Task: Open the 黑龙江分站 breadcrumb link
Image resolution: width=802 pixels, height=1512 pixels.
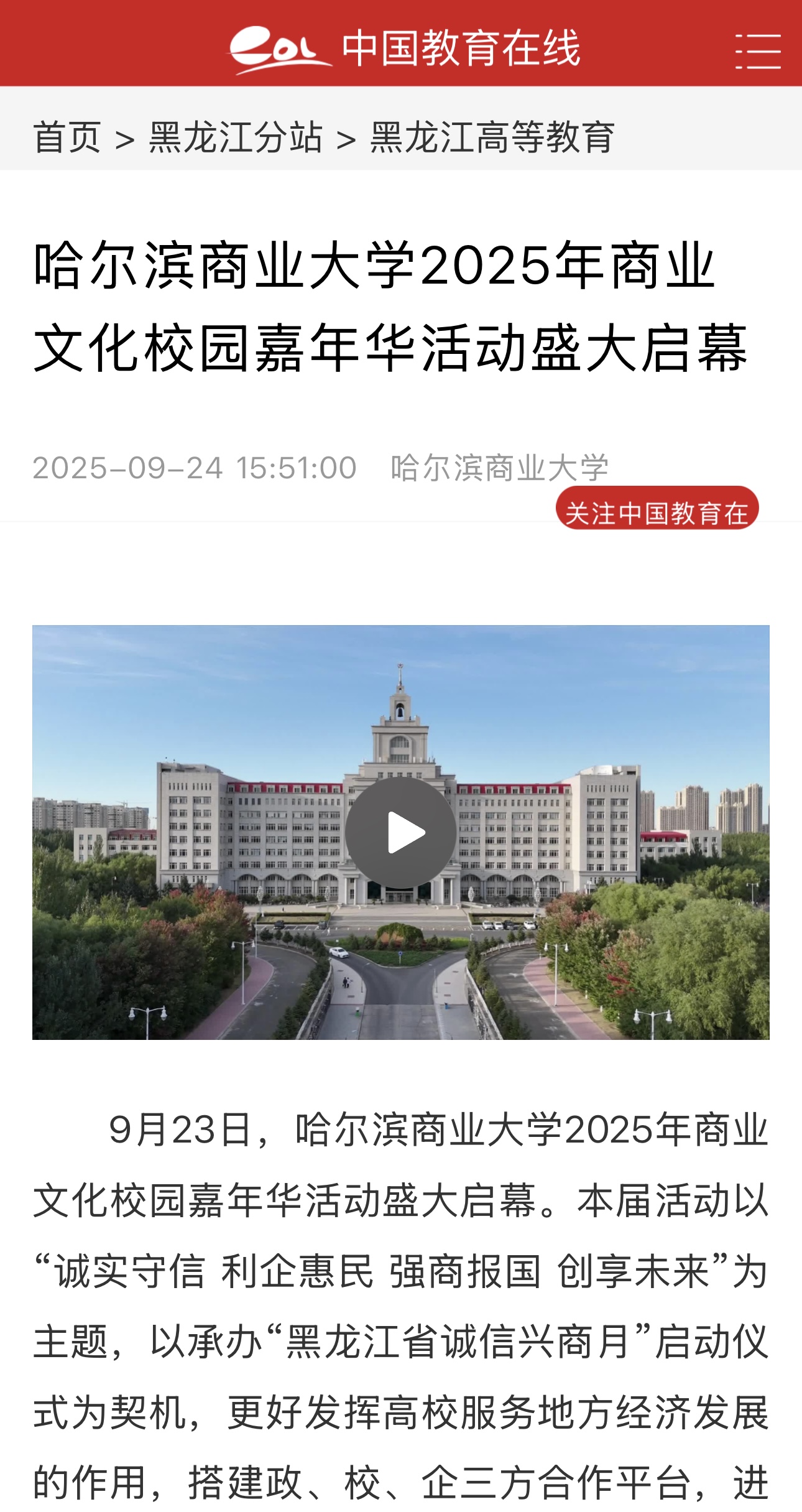Action: tap(236, 137)
